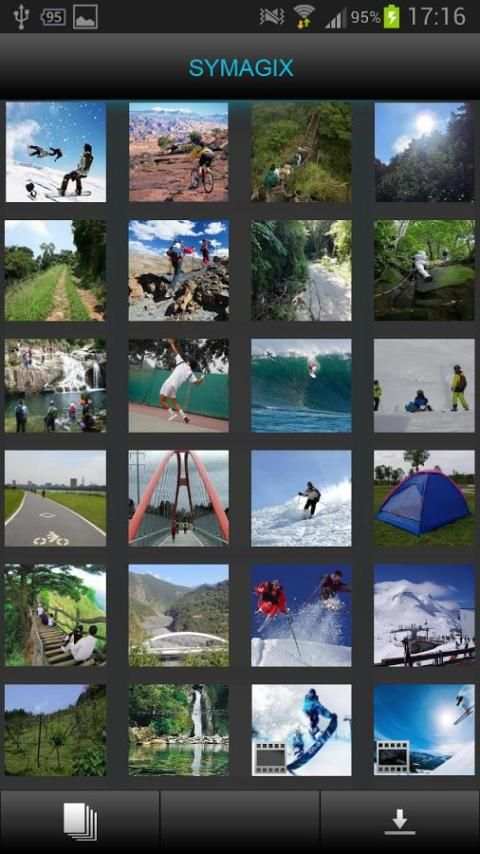Open the blue tent photo
The image size is (480, 854).
[x=424, y=498]
